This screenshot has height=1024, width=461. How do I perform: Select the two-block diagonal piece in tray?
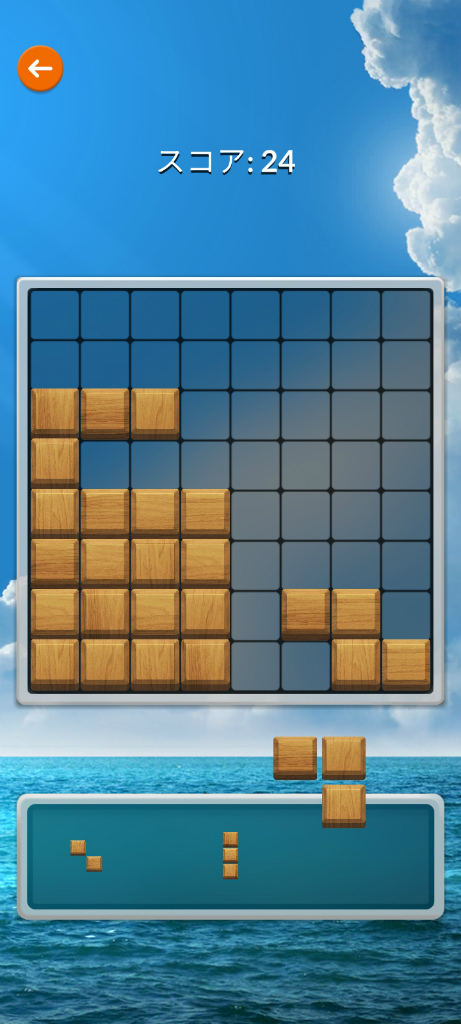pyautogui.click(x=86, y=856)
